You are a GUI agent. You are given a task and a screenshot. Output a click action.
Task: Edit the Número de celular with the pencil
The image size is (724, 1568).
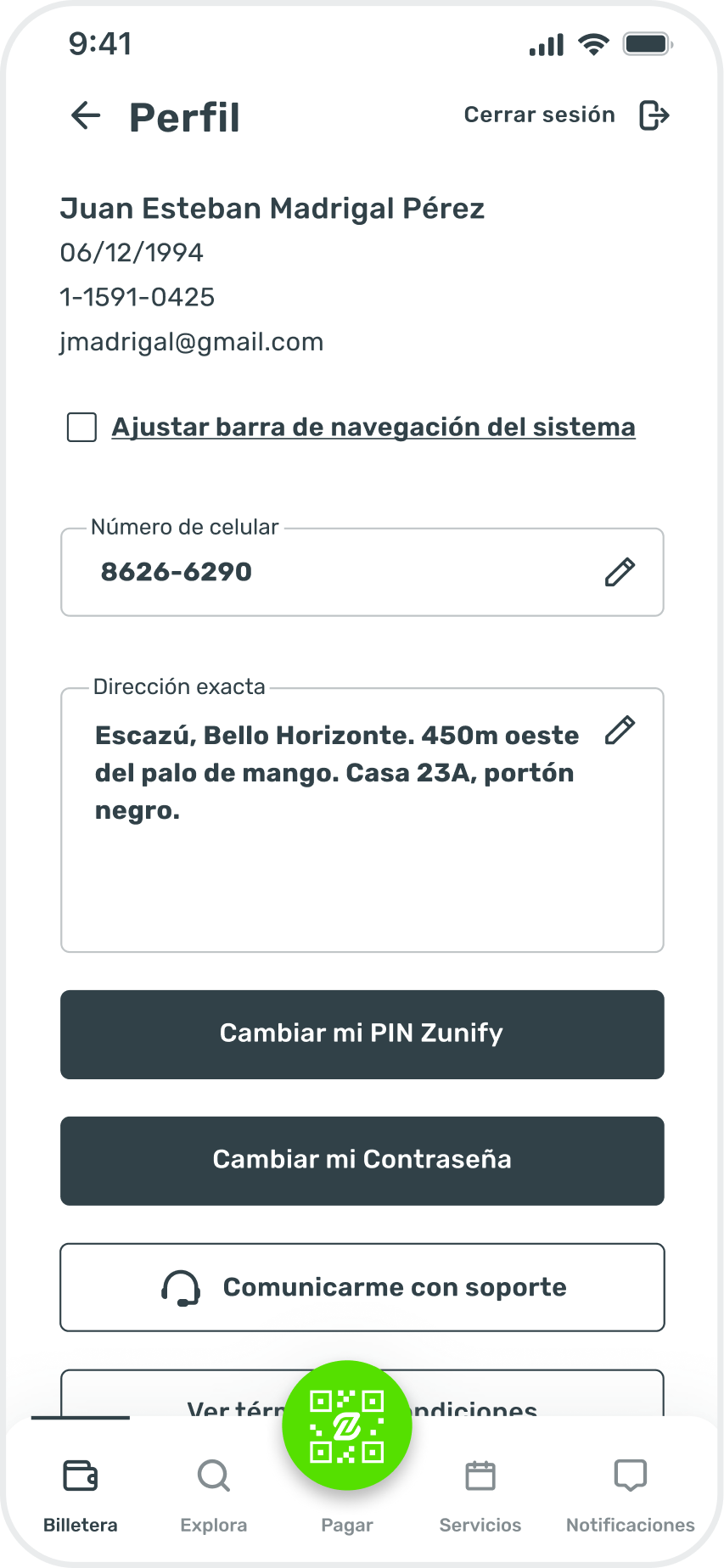620,573
